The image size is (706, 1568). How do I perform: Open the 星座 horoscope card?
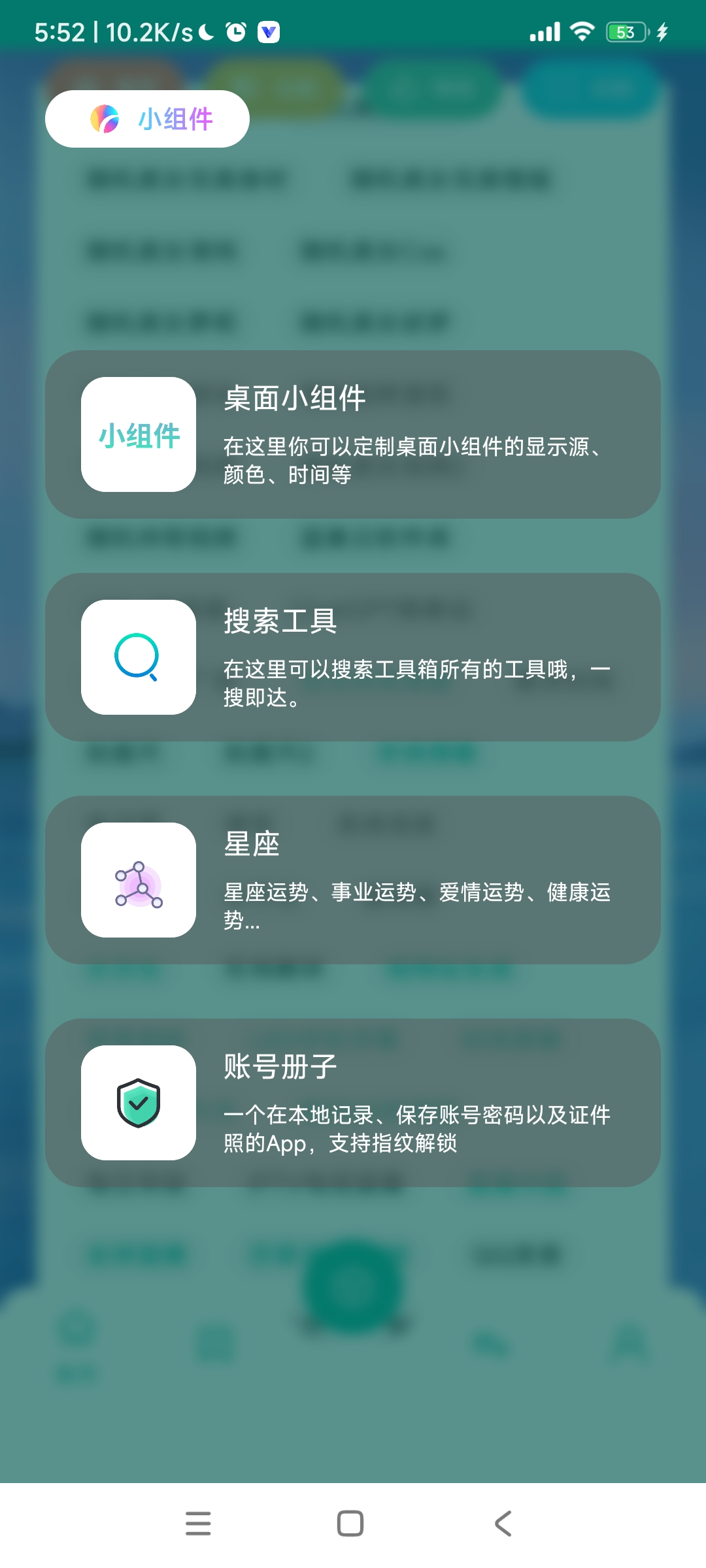click(353, 880)
